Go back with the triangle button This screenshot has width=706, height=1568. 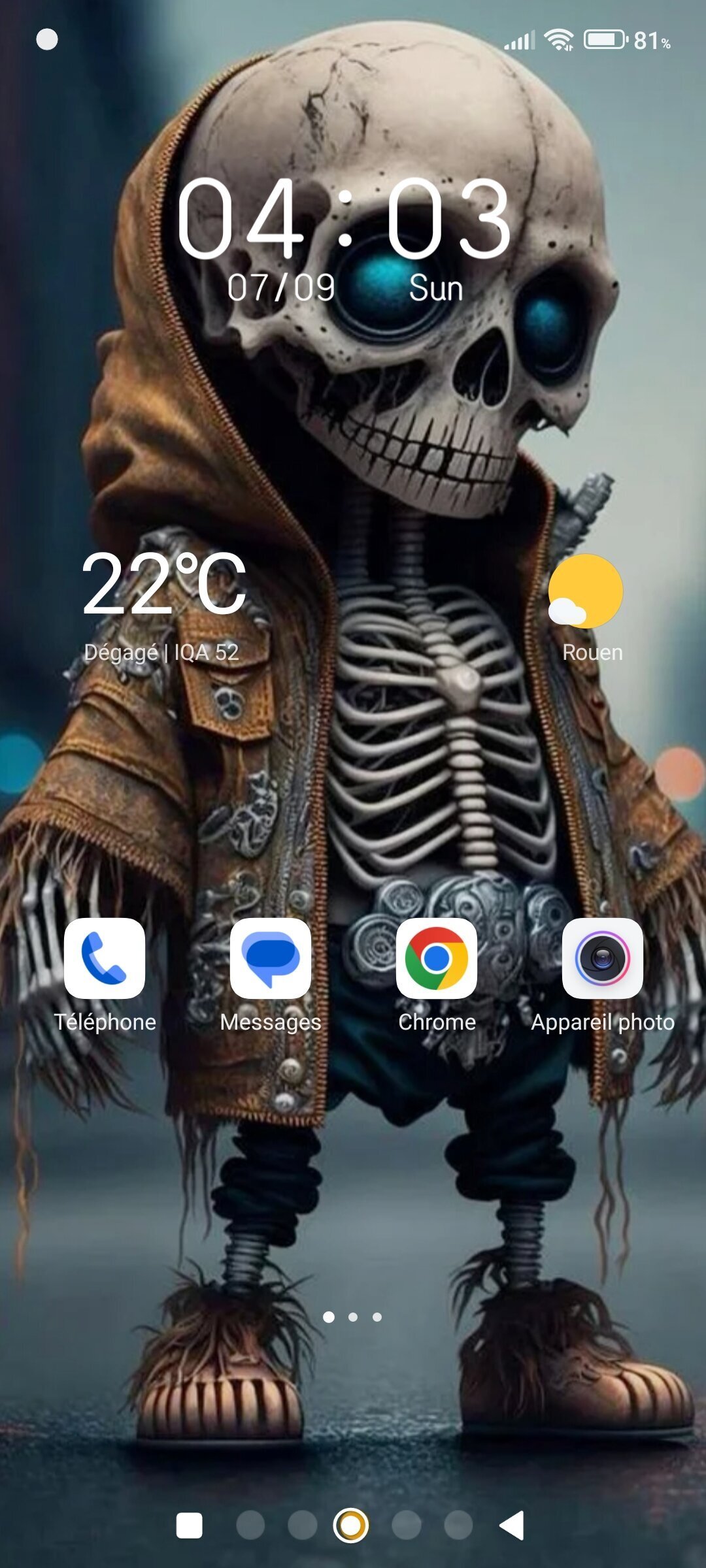click(512, 1526)
